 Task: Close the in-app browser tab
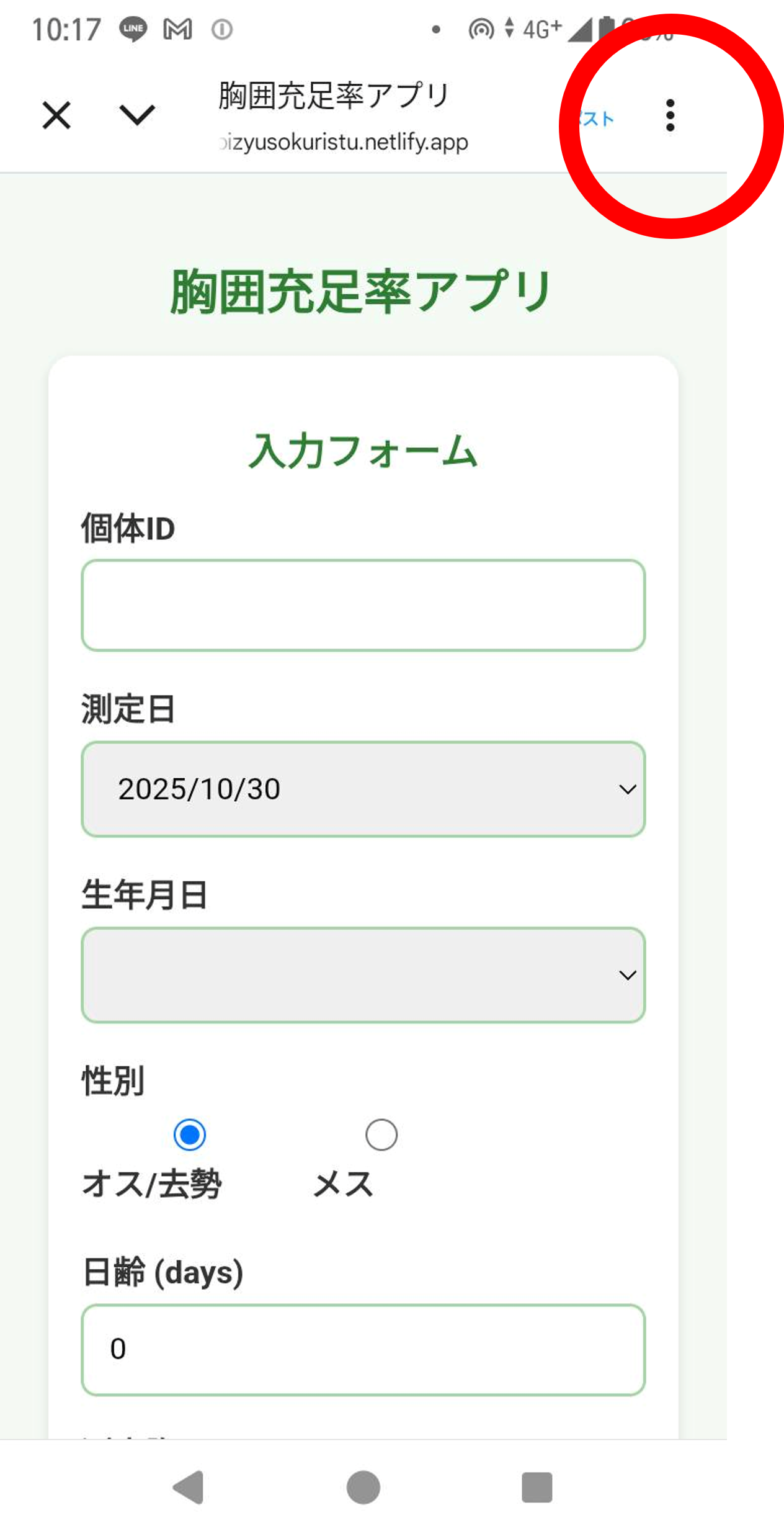56,115
